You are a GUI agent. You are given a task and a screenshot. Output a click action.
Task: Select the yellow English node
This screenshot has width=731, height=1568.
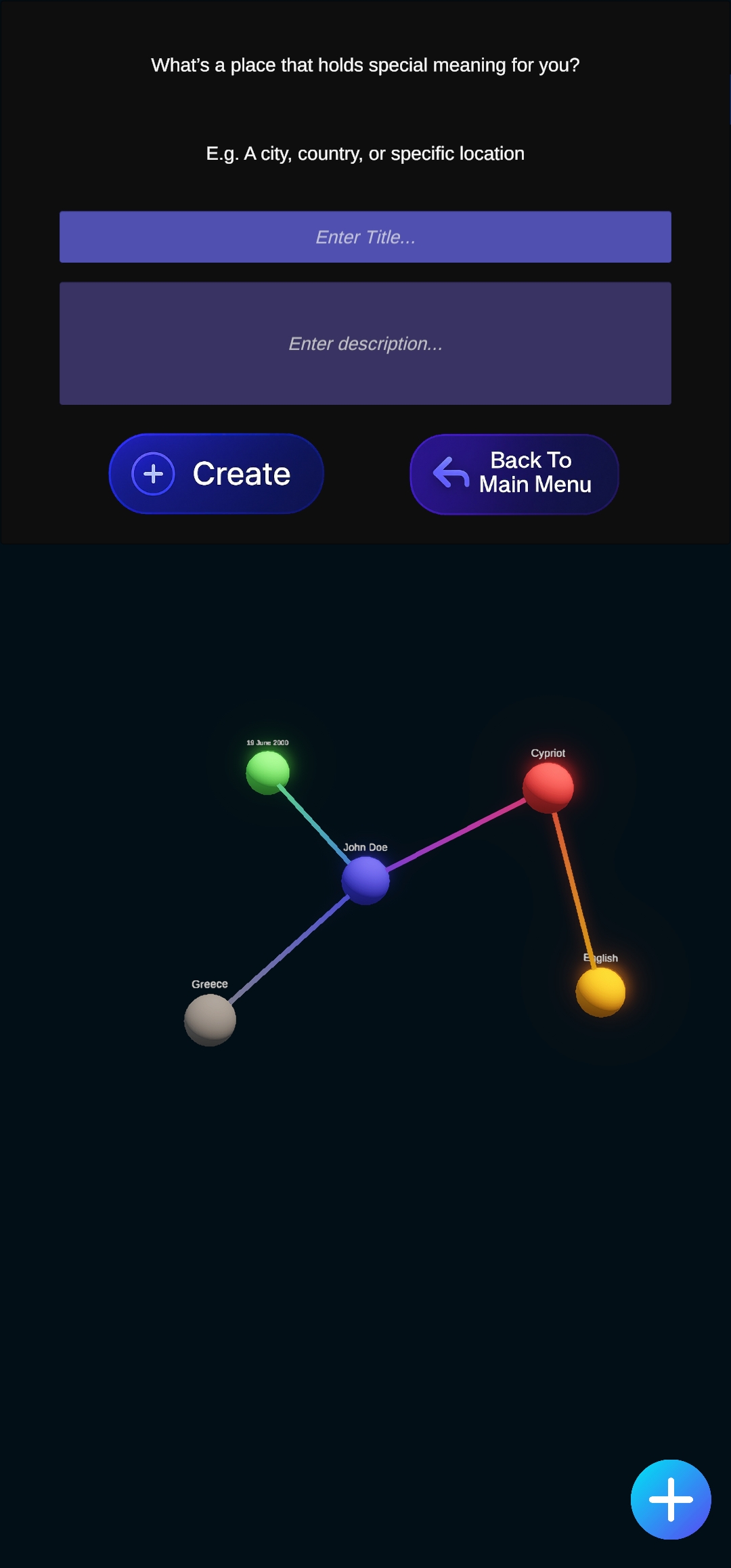600,992
